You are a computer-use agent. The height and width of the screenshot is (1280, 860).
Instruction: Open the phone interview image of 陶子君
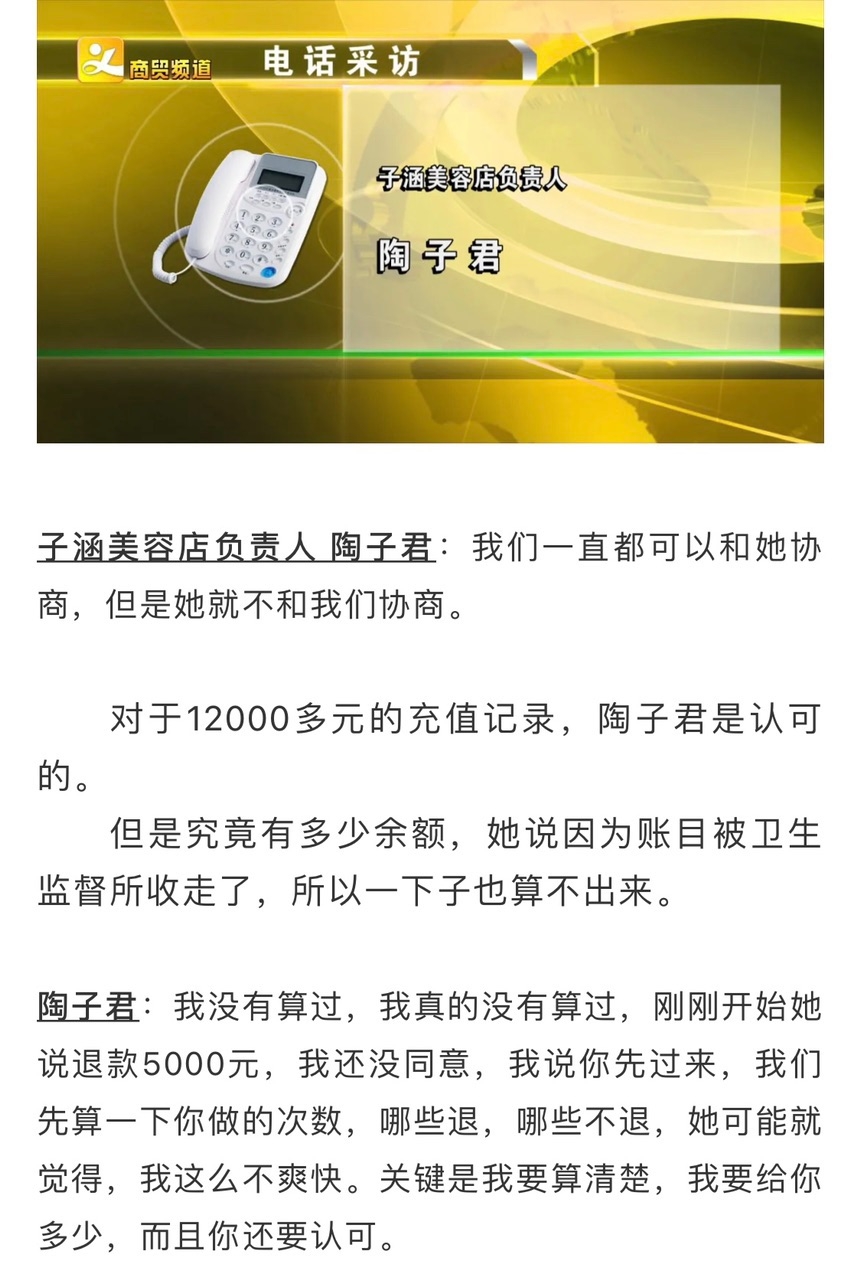click(430, 220)
